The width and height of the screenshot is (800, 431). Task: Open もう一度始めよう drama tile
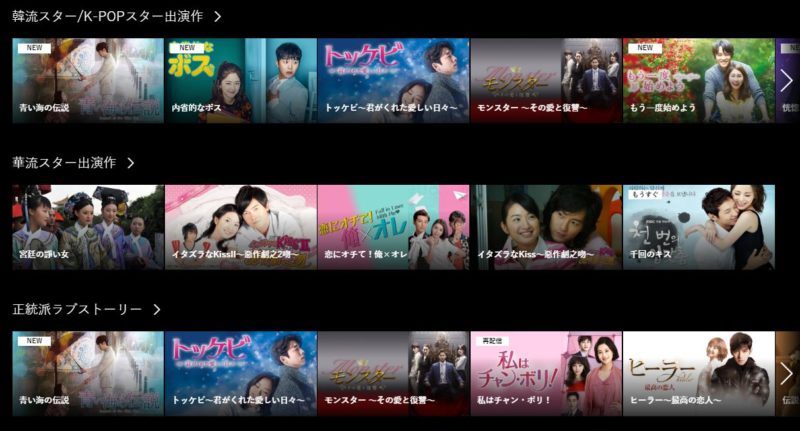(x=698, y=81)
